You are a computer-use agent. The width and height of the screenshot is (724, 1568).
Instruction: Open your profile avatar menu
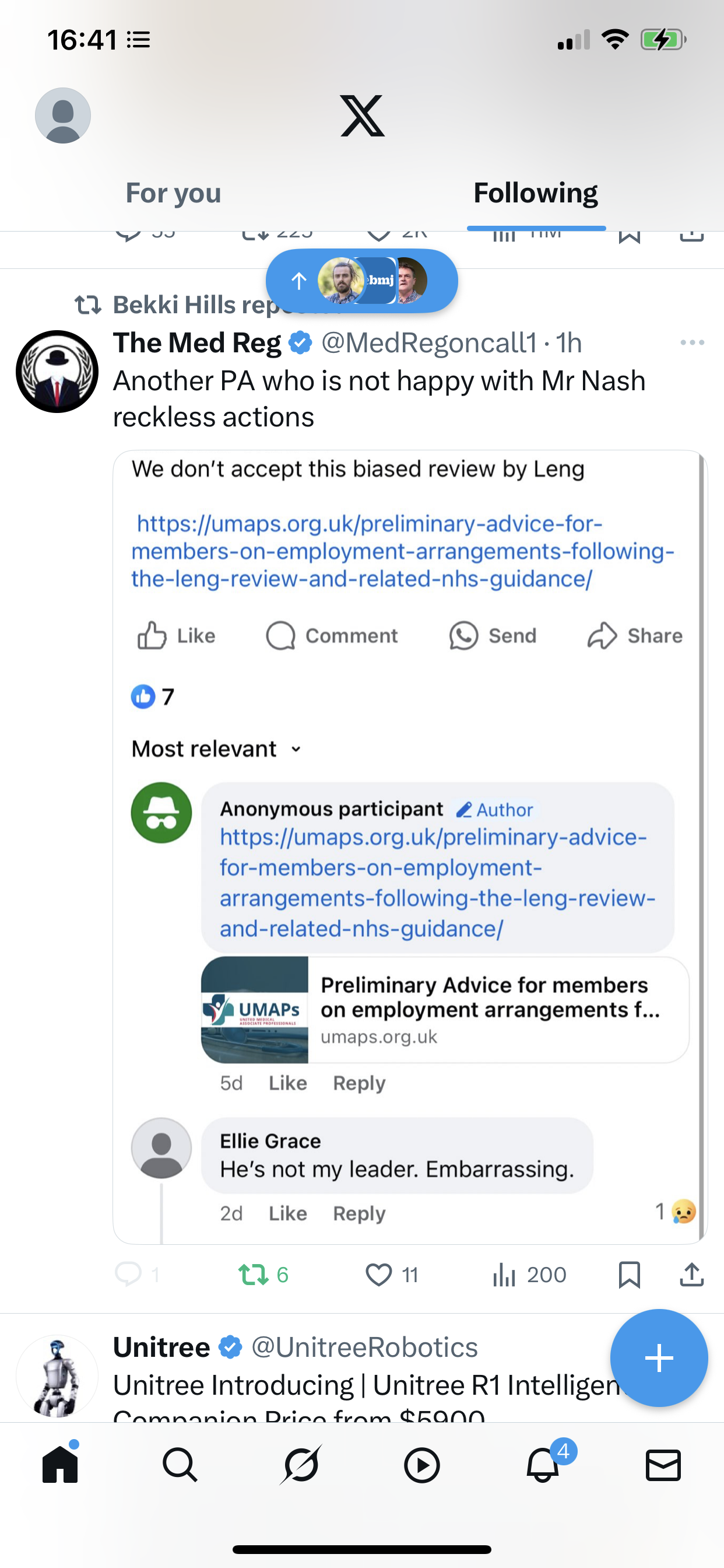(x=63, y=115)
